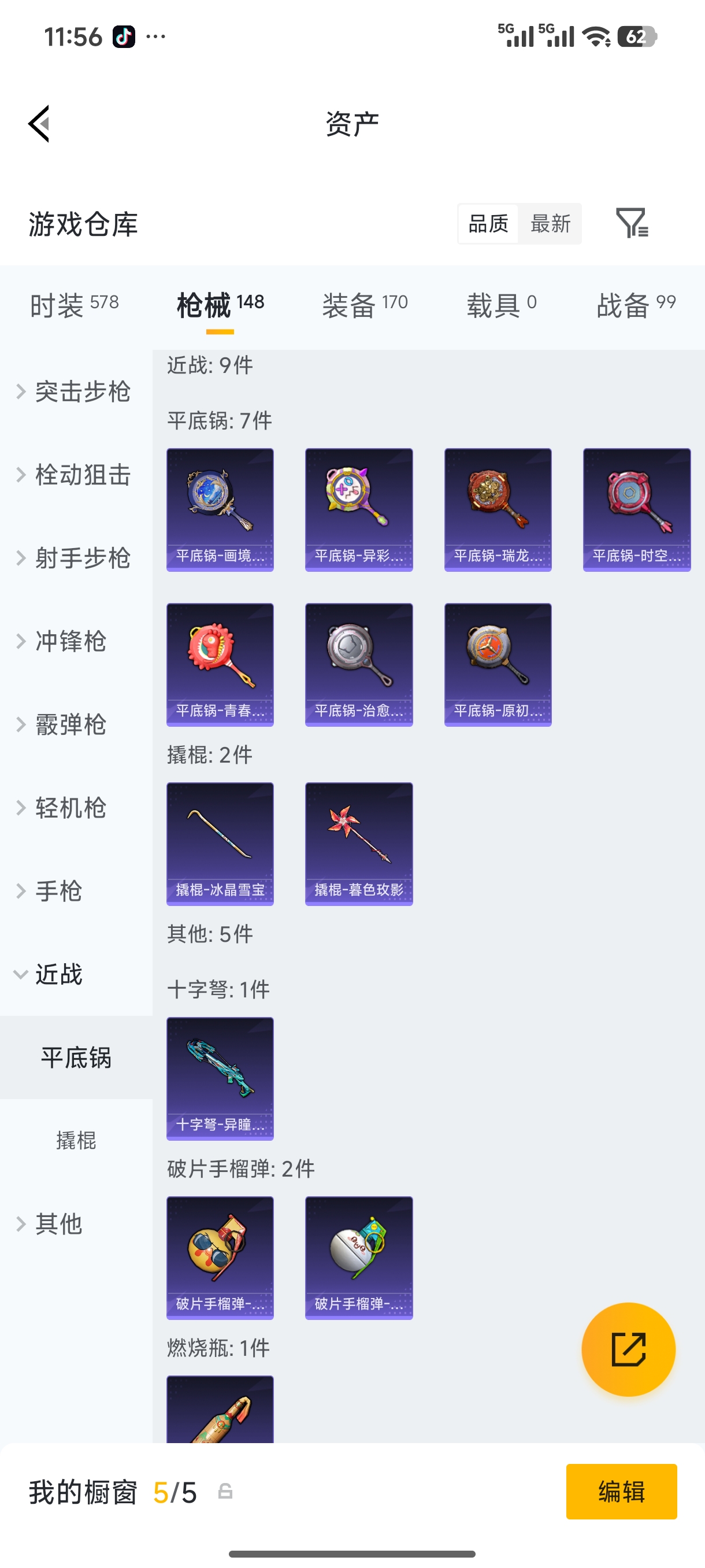Open the 平底锅-画境 item thumbnail

[x=220, y=509]
